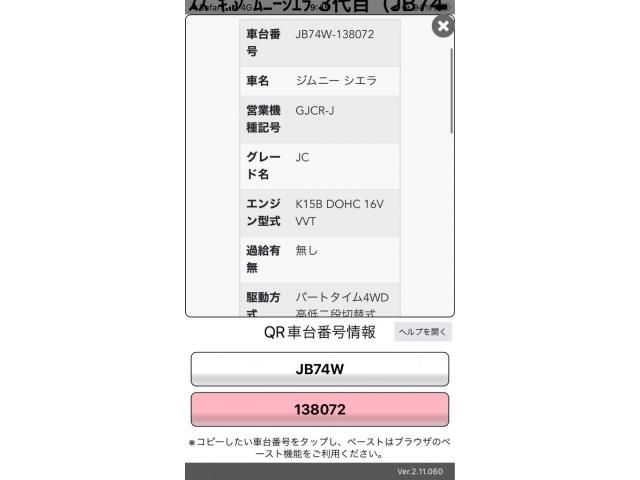Open the ヘルプを開く help button
Viewport: 640px width, 480px height.
point(423,332)
